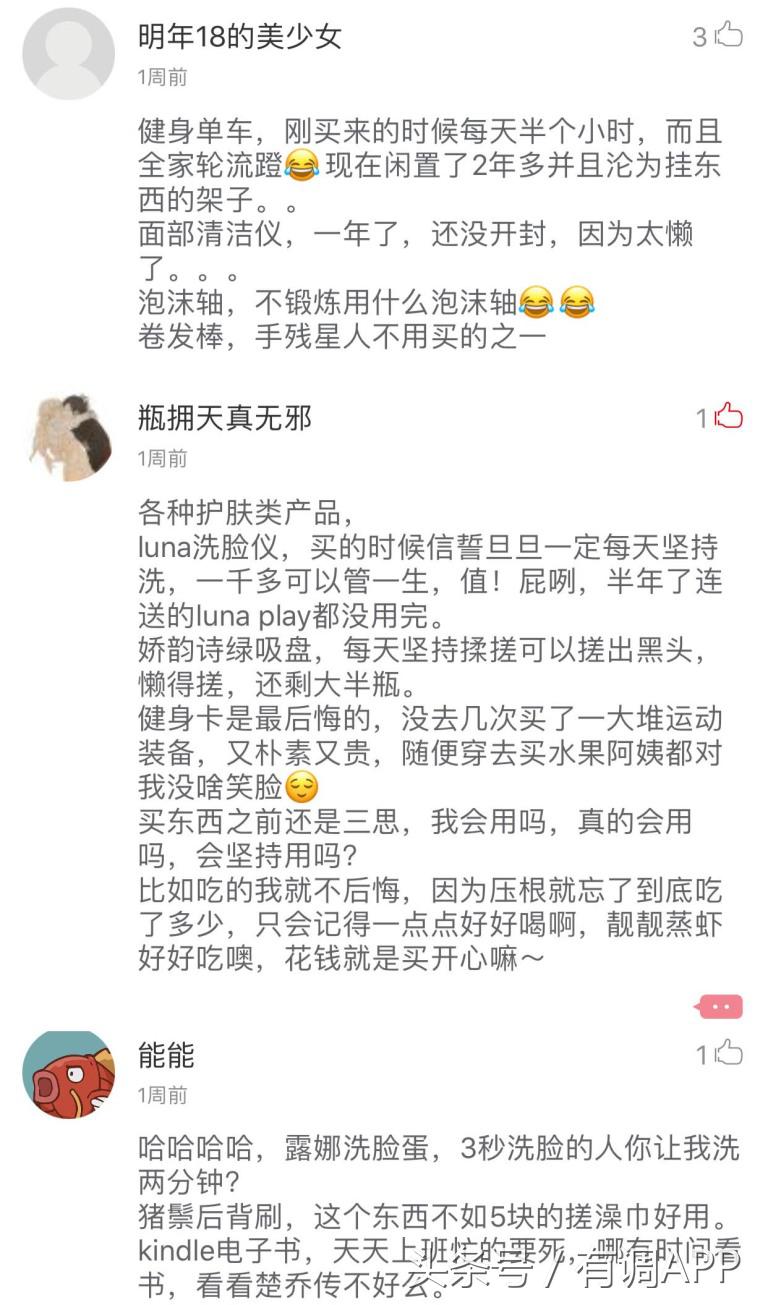Click 能能's Magikarp fish avatar
Image resolution: width=768 pixels, height=1305 pixels.
[67, 1072]
